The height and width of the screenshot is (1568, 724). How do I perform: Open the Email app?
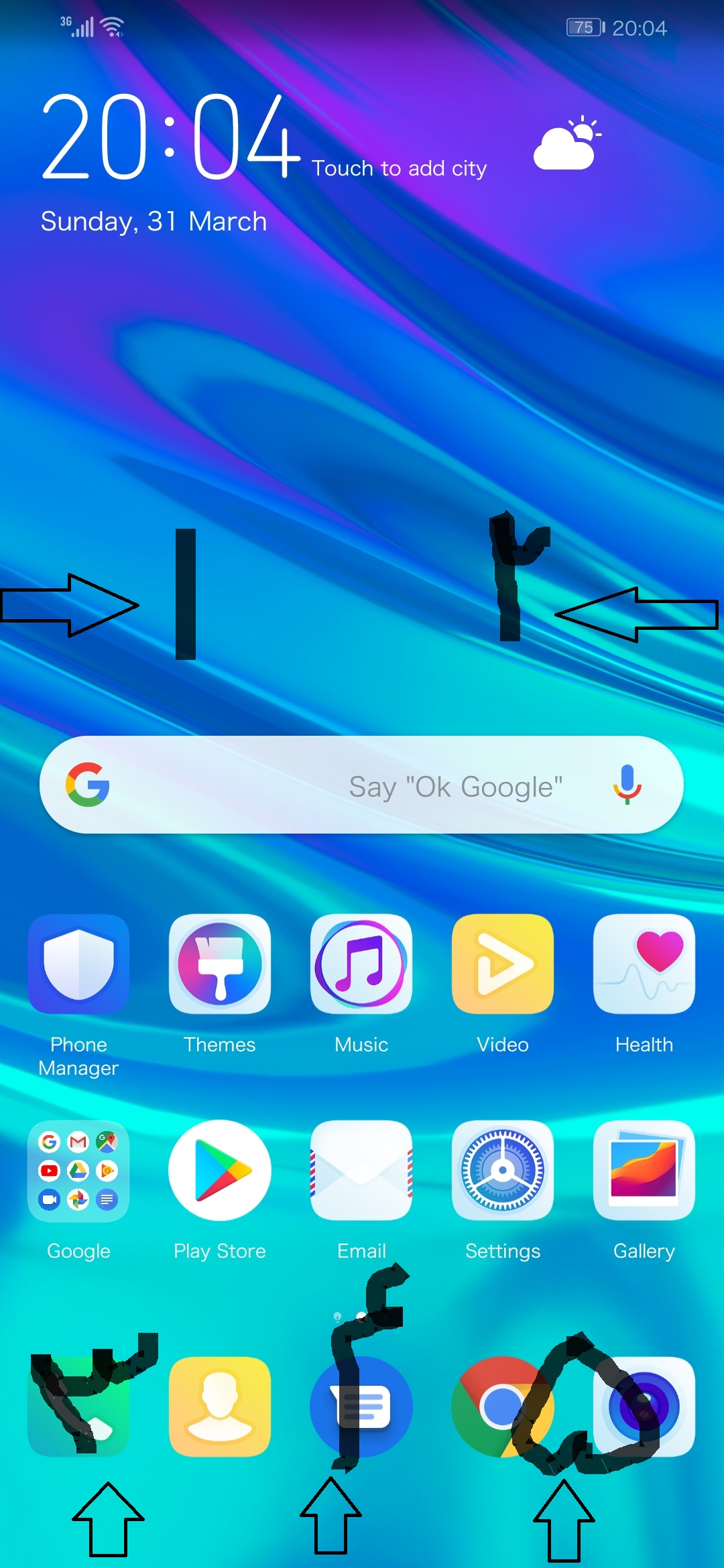point(361,1171)
